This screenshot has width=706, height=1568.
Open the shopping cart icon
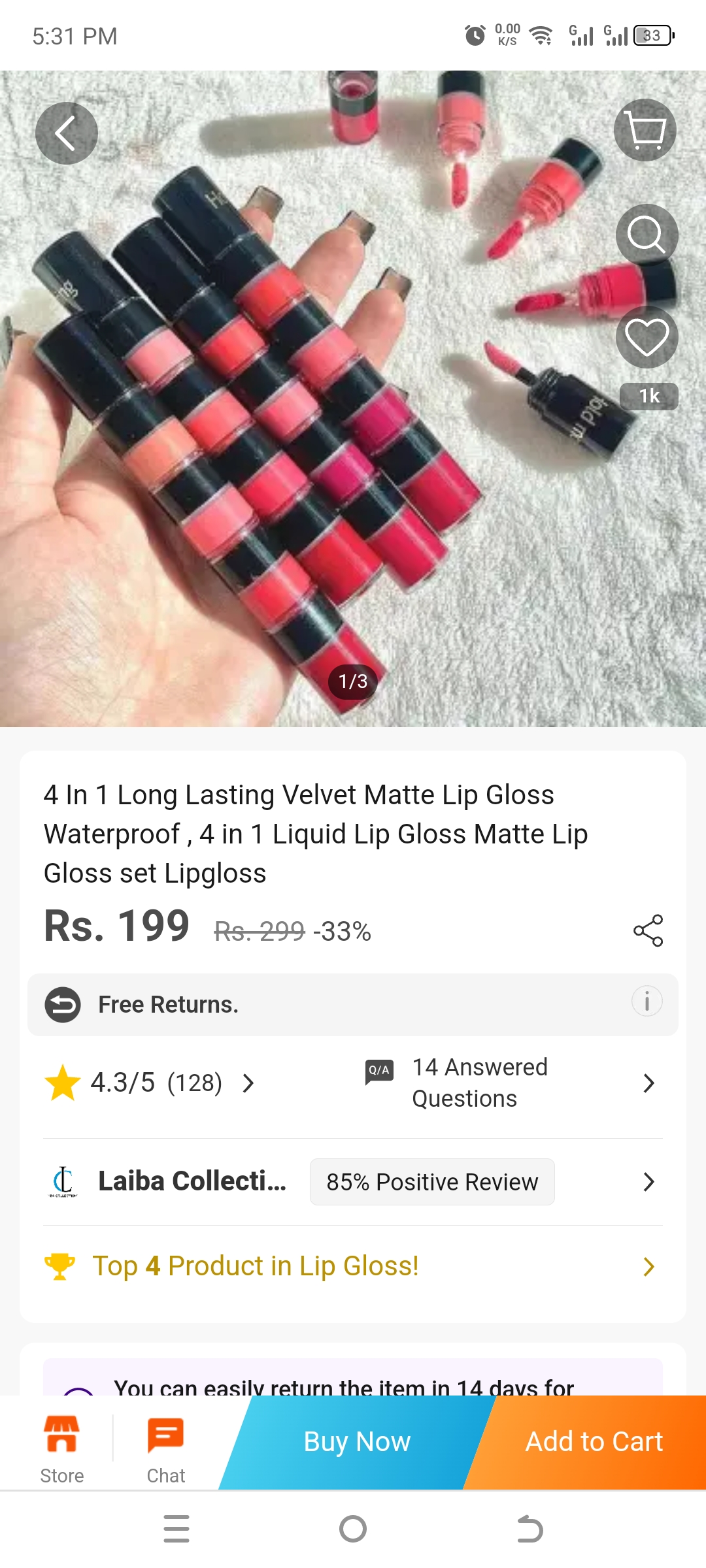(645, 130)
